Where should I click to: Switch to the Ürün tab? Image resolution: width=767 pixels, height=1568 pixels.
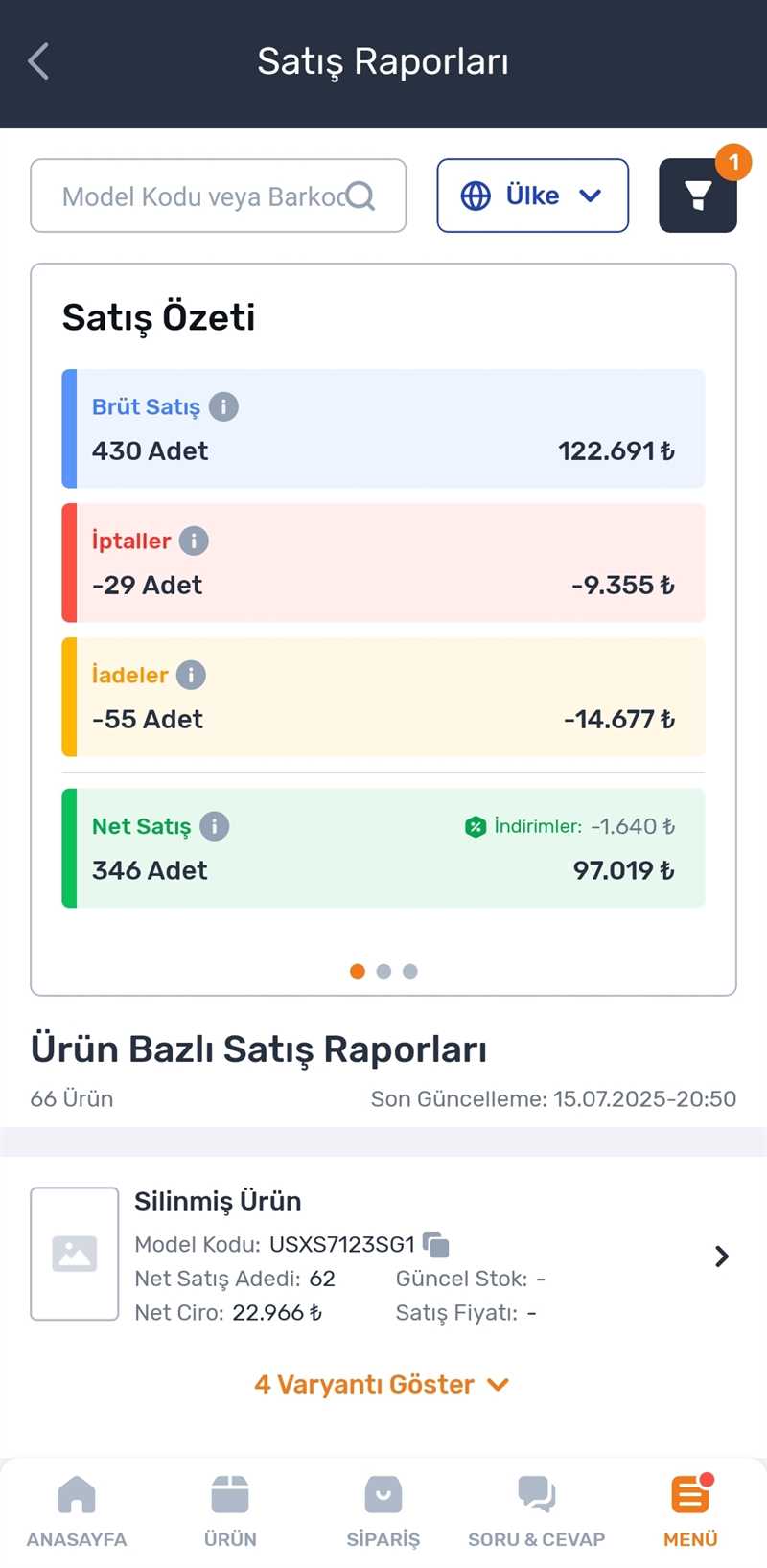[230, 1512]
